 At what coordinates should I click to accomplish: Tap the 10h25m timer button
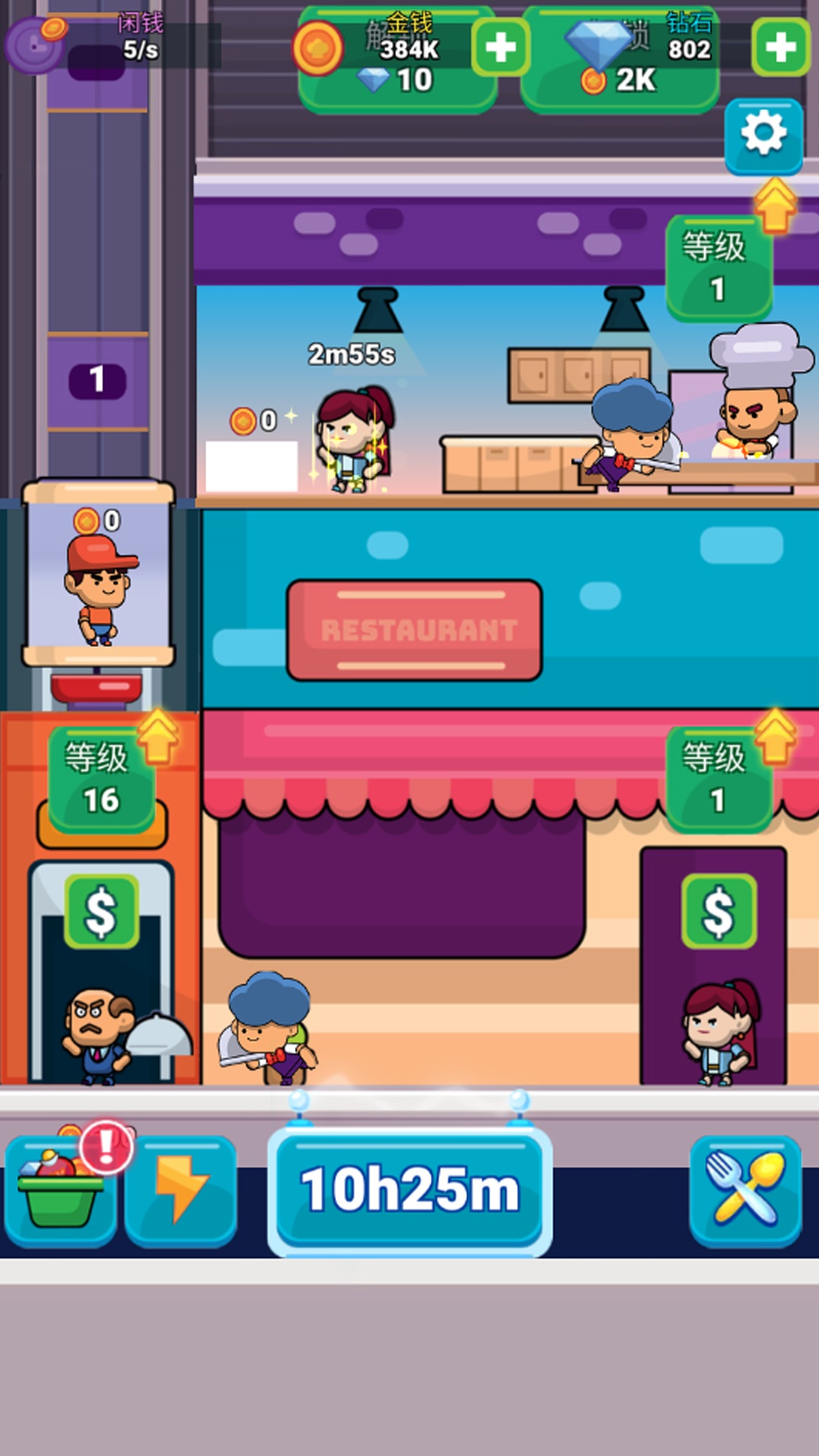click(409, 1189)
